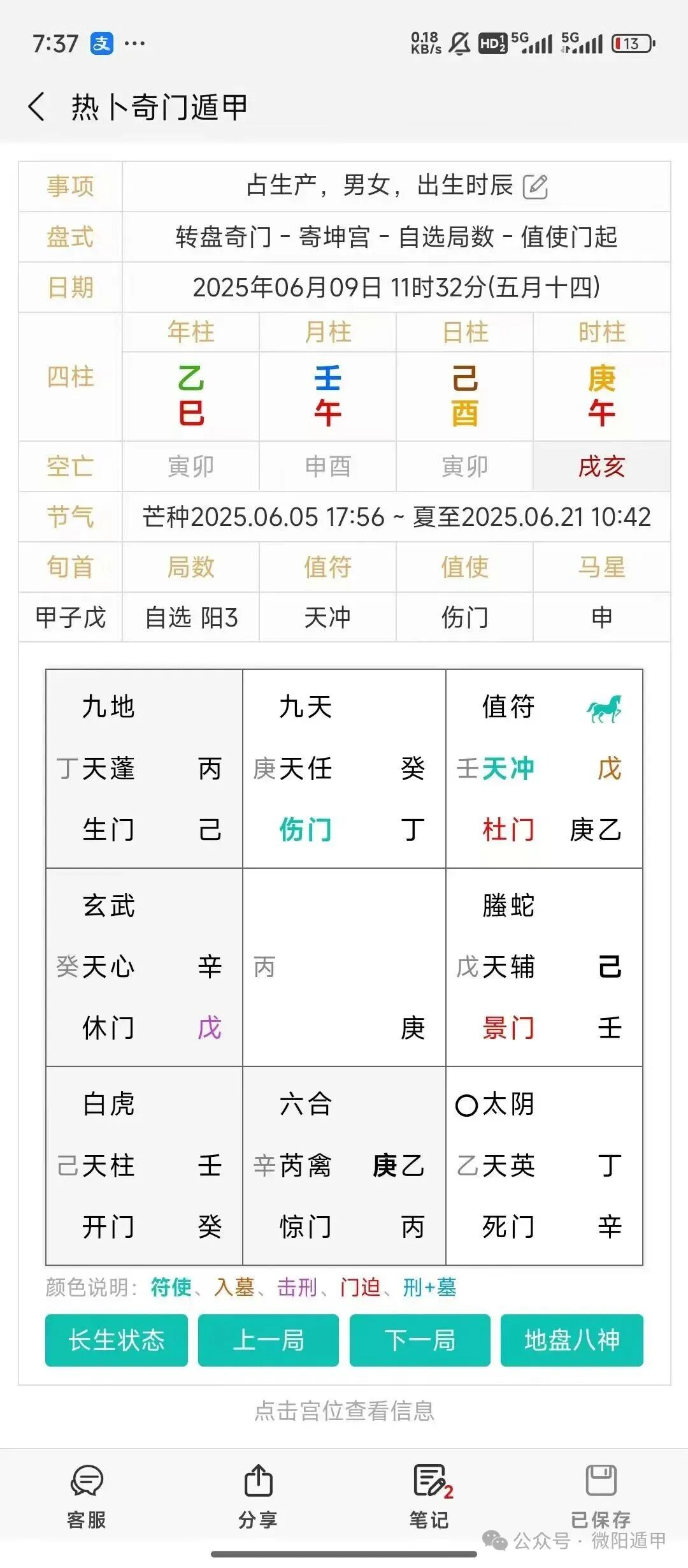This screenshot has height=1568, width=688.
Task: Tap the 分享 share icon
Action: click(x=258, y=1485)
